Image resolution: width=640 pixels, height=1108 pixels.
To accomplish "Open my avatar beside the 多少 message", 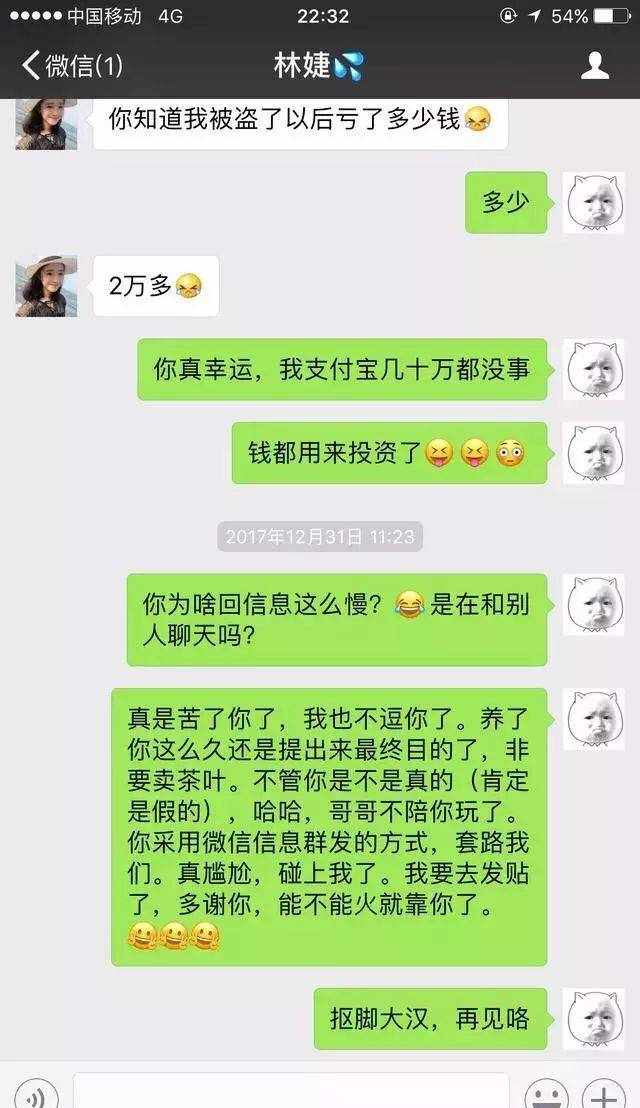I will tap(593, 202).
